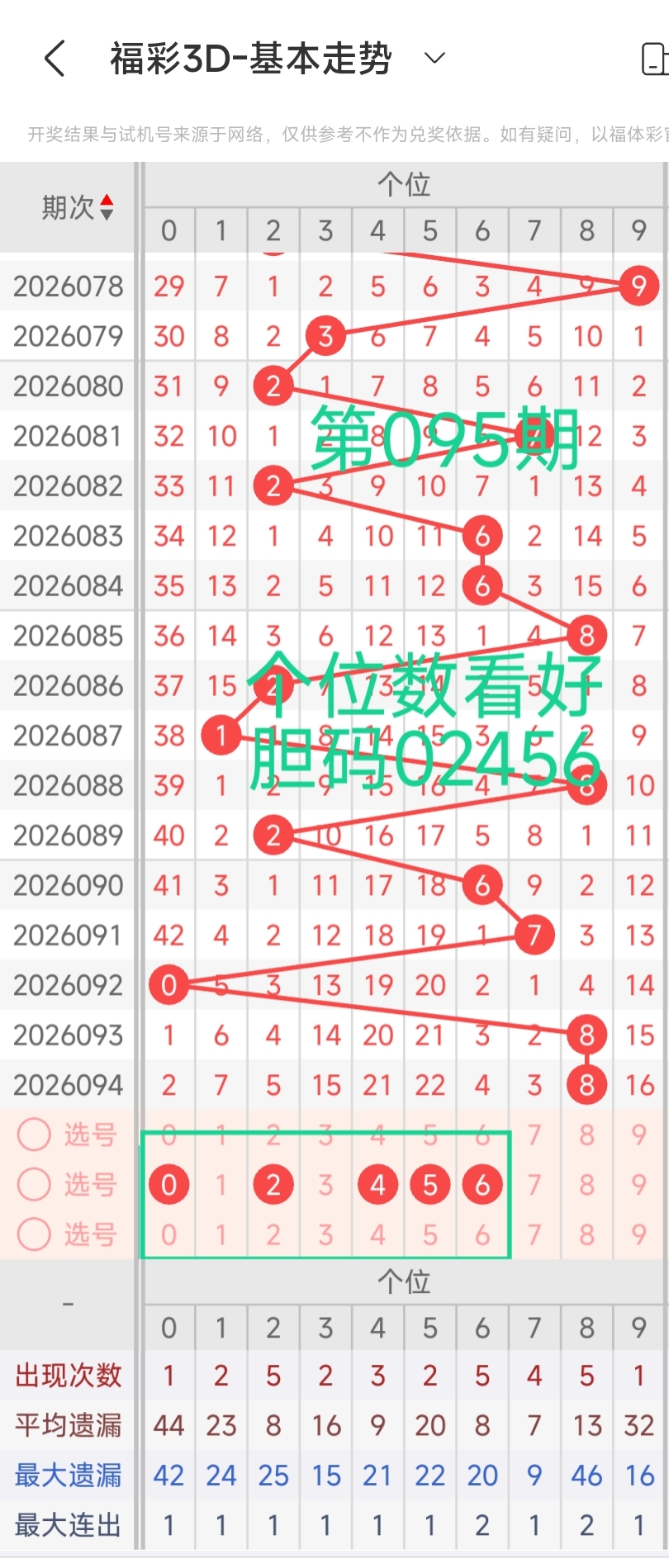This screenshot has height=1568, width=669.
Task: Click the gray descending sort triangle beside 期次
Action: point(107,215)
